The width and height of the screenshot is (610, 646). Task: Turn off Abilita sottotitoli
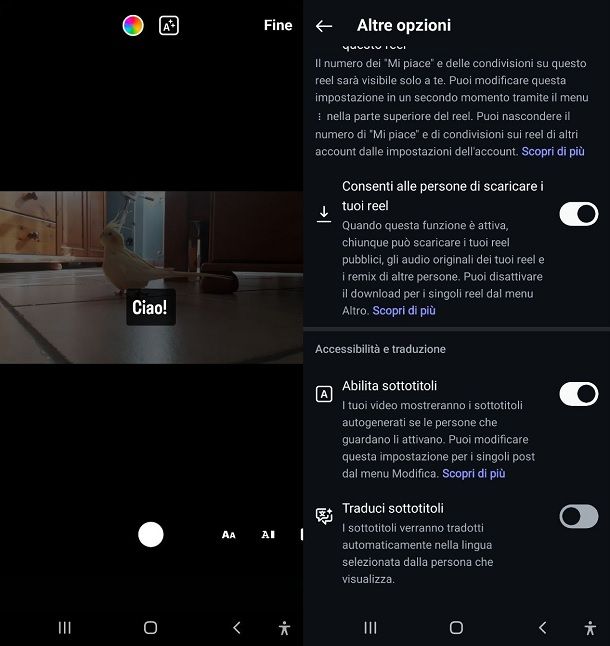578,393
